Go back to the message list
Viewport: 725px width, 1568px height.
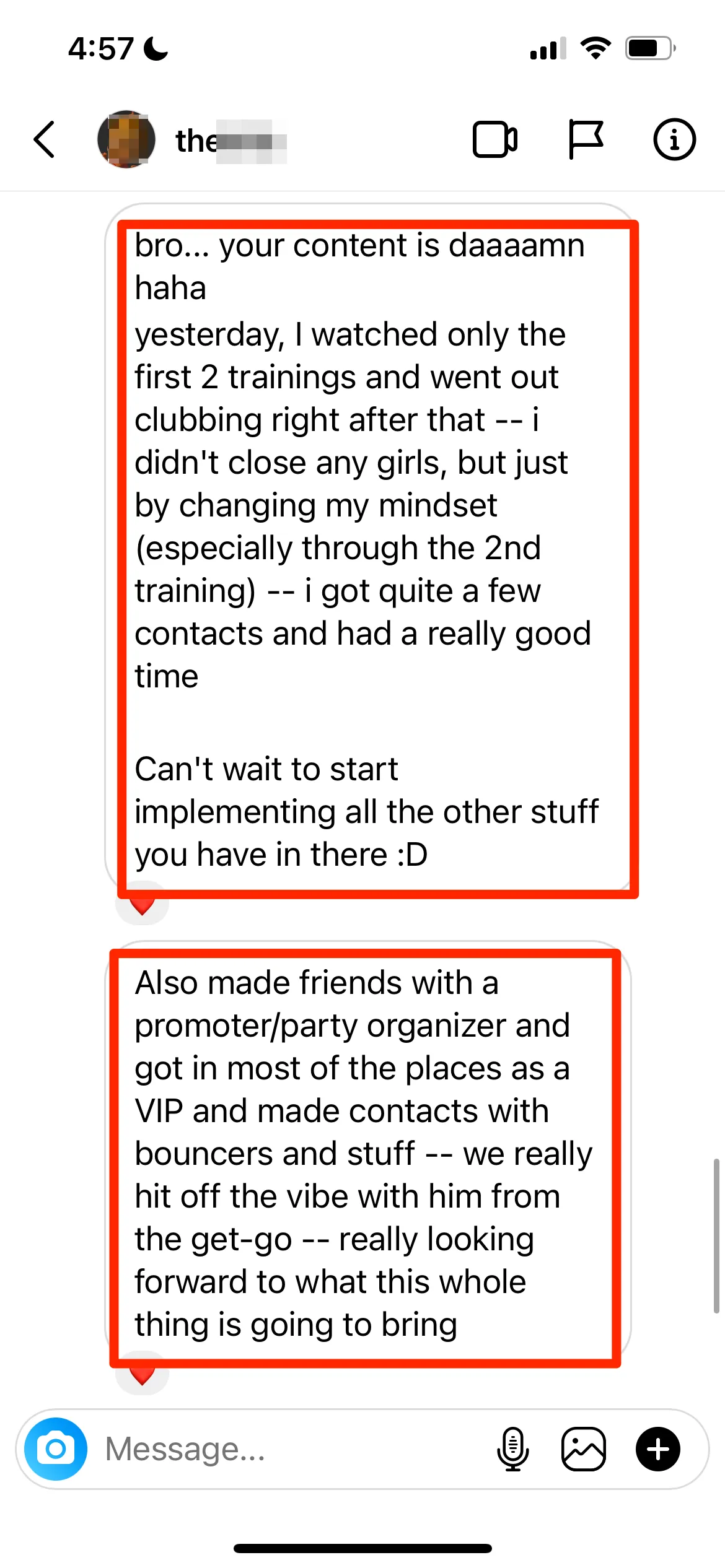(45, 139)
